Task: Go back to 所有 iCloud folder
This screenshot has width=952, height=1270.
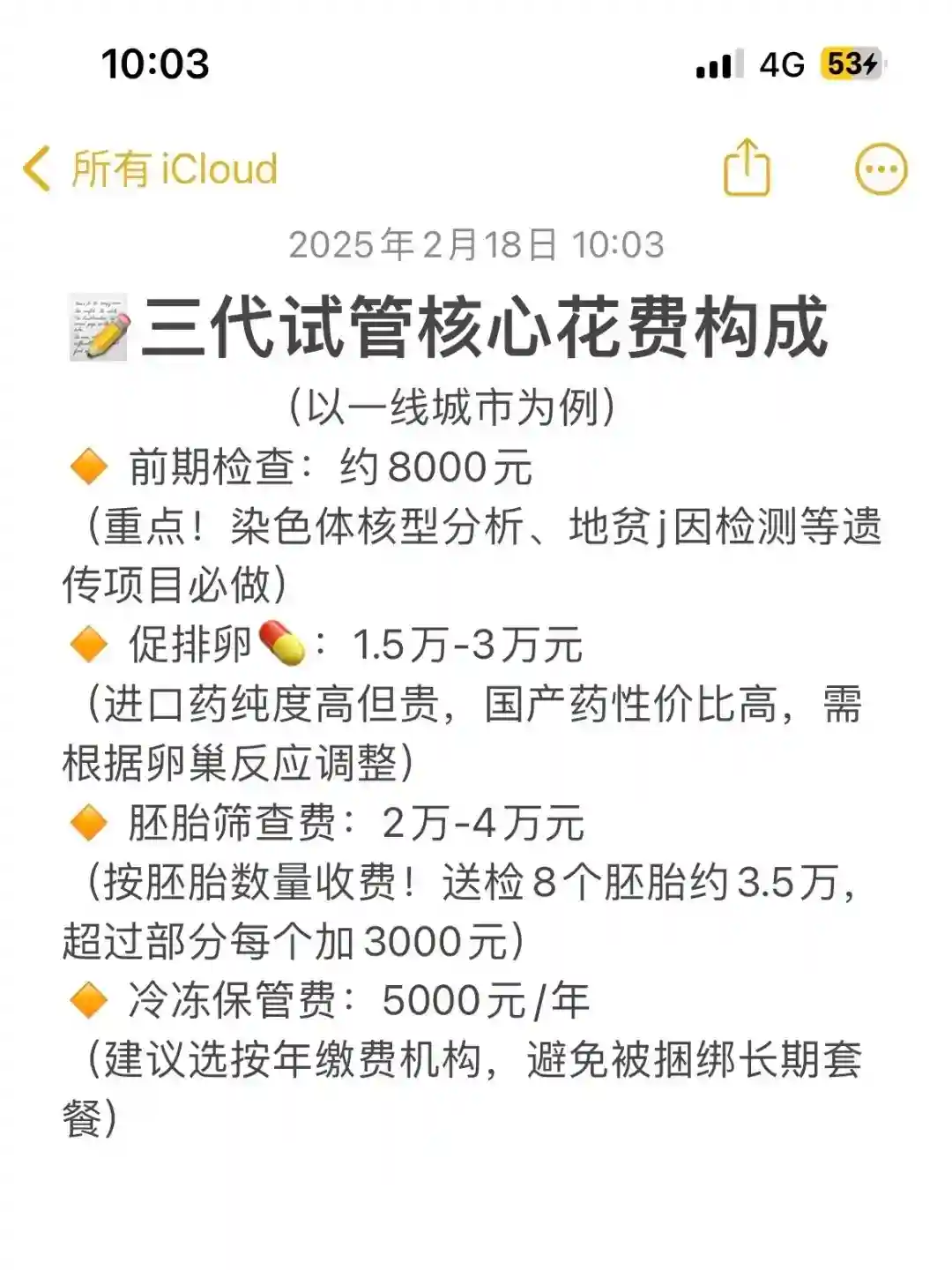Action: coord(152,168)
